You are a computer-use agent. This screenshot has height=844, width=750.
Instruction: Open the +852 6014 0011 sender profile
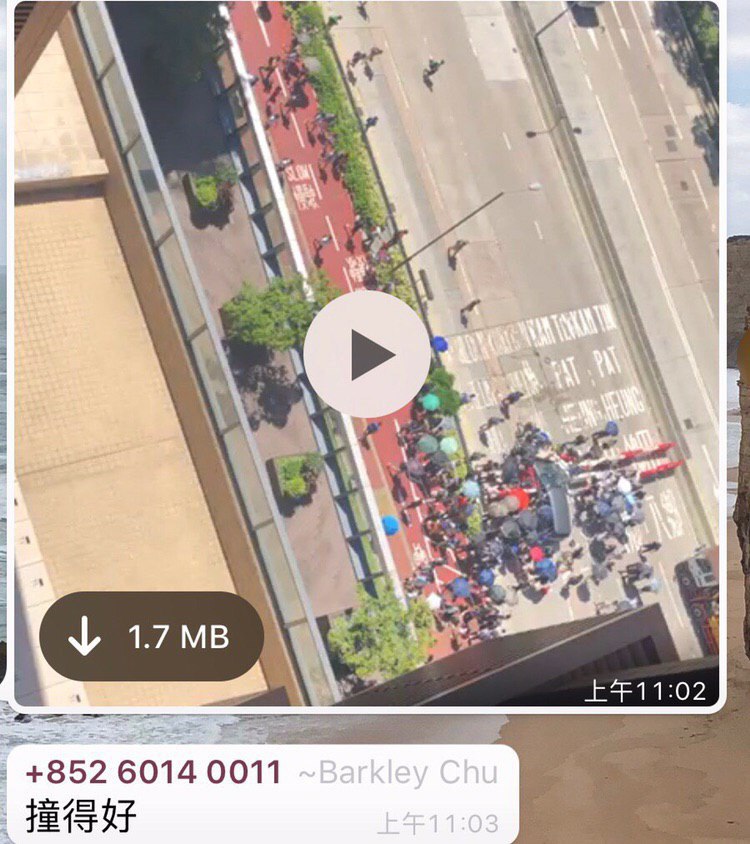click(x=153, y=773)
